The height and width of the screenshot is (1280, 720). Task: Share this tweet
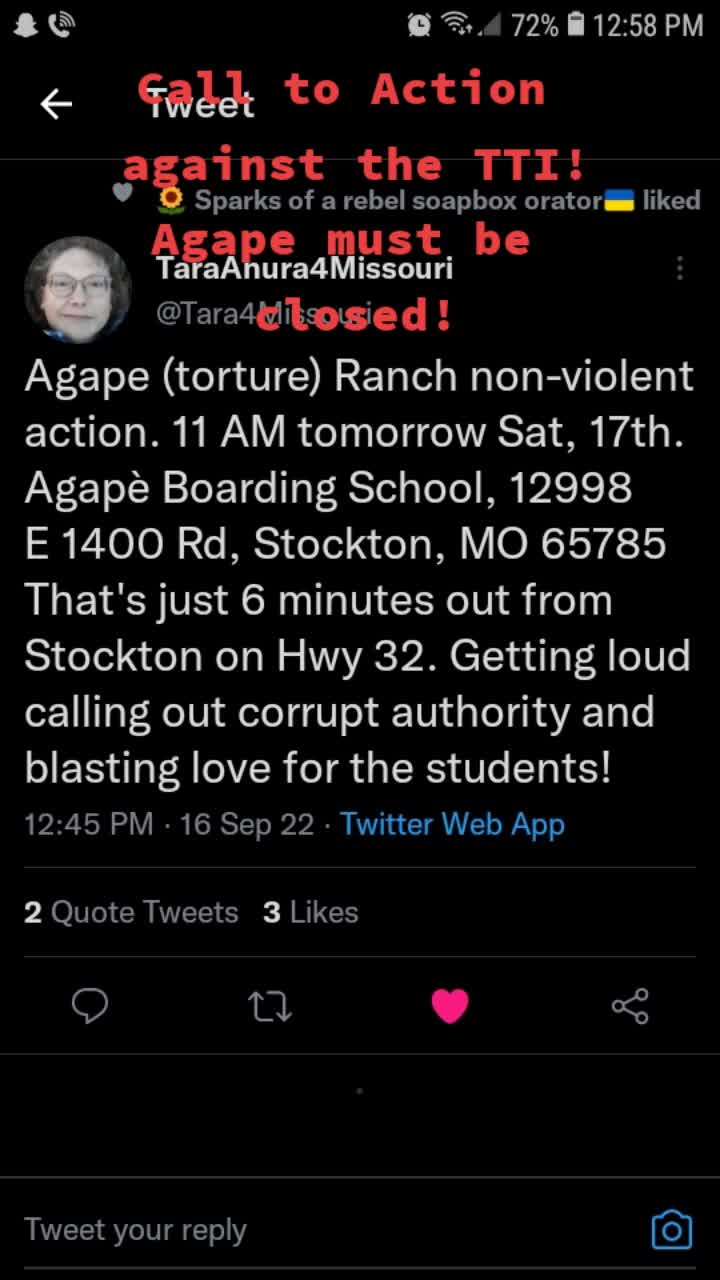(630, 1006)
